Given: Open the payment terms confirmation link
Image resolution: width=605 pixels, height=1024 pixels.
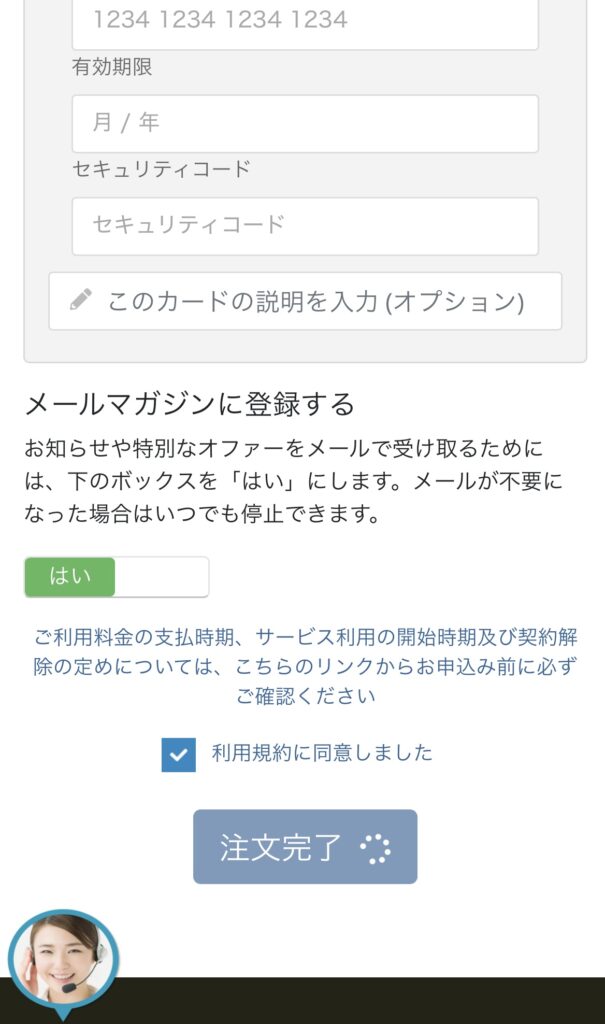Looking at the screenshot, I should tap(305, 666).
